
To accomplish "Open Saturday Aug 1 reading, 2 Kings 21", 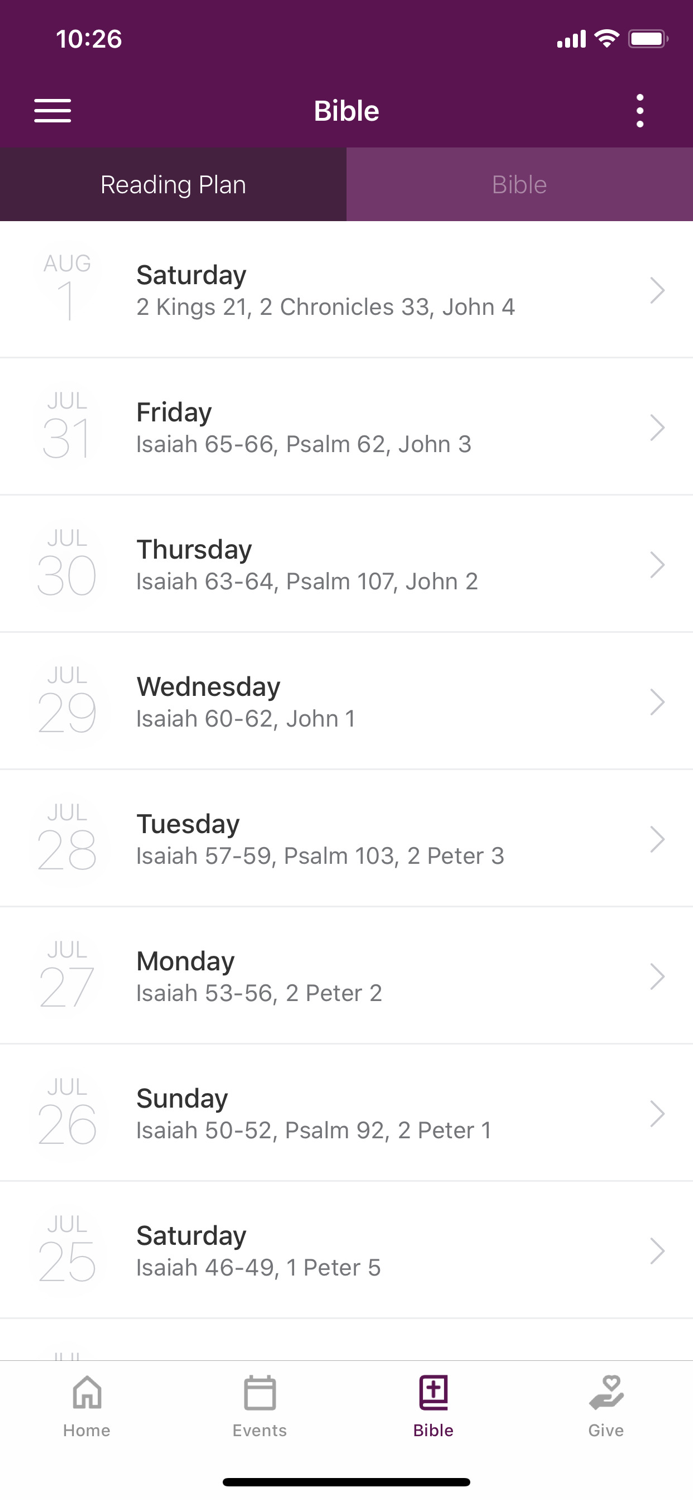I will [x=346, y=290].
